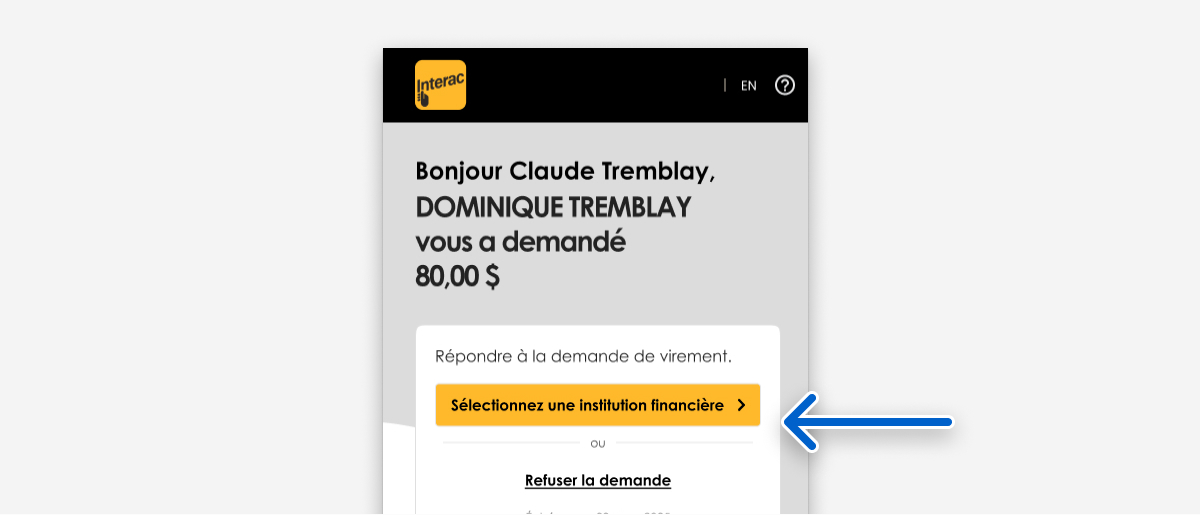Switch the language to EN

pyautogui.click(x=748, y=86)
